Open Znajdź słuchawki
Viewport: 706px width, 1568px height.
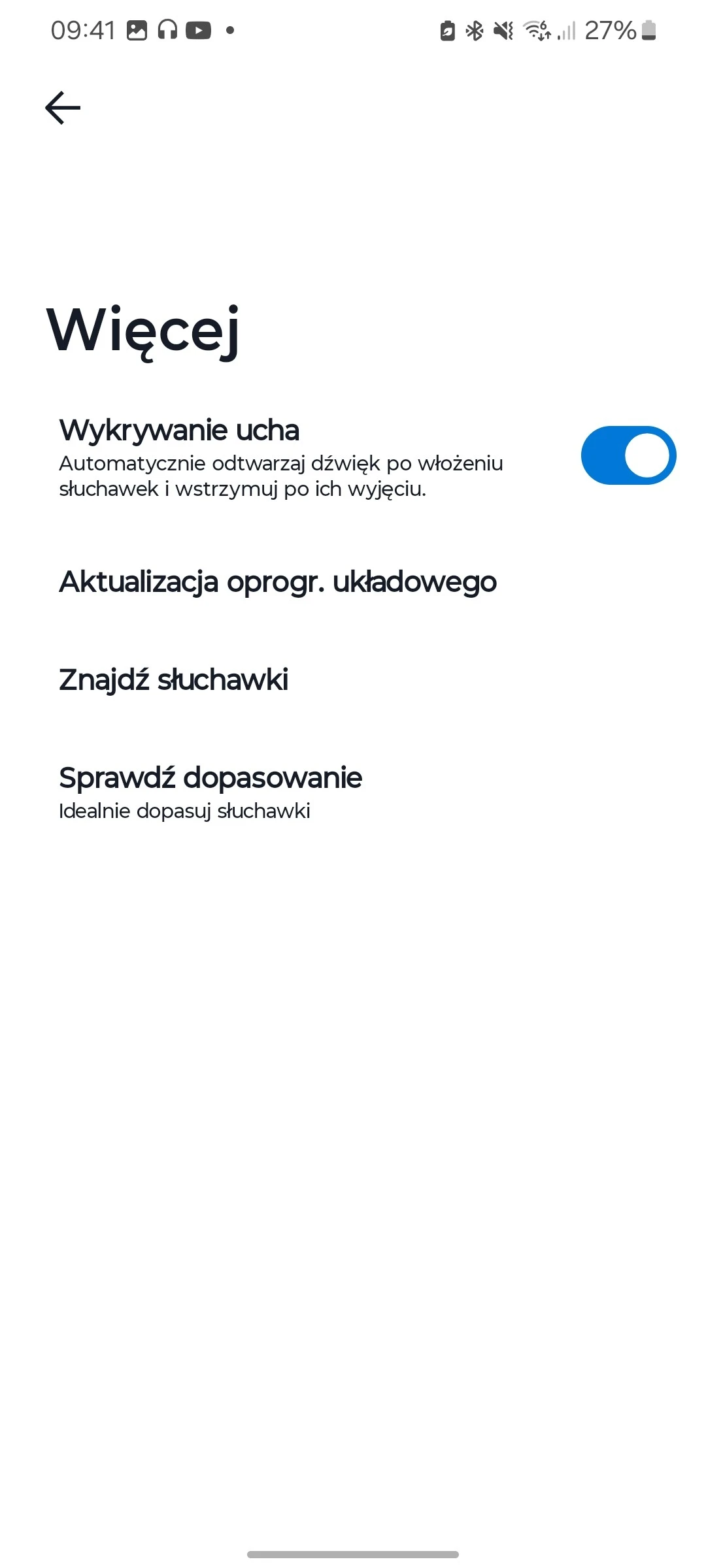174,679
